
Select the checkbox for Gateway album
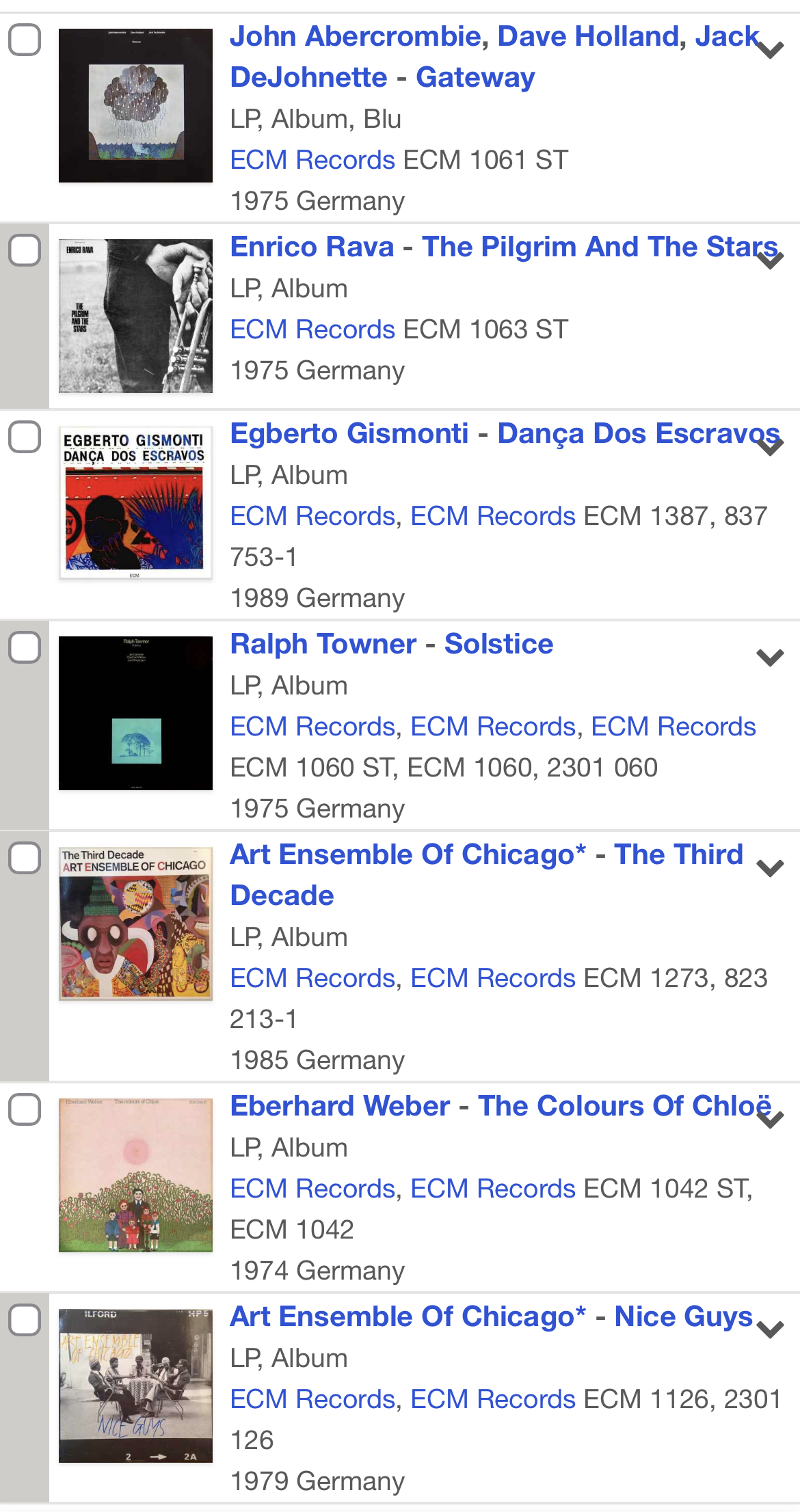point(25,40)
